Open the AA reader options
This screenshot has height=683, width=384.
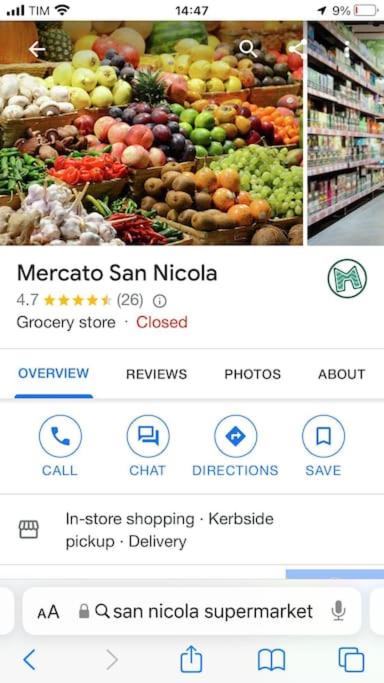pos(48,612)
